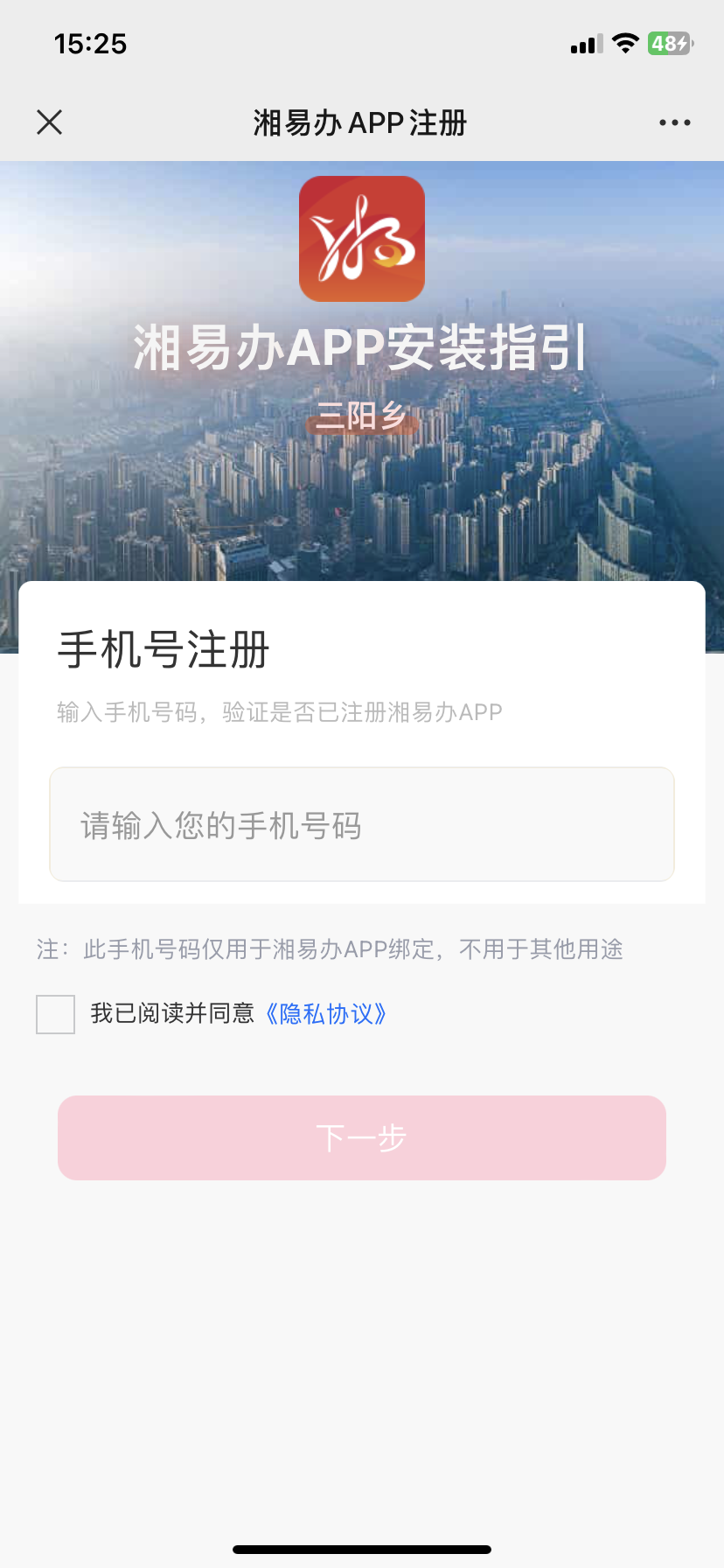Check the 我已阅读并同意 agreement box
724x1568 pixels.
click(55, 1014)
